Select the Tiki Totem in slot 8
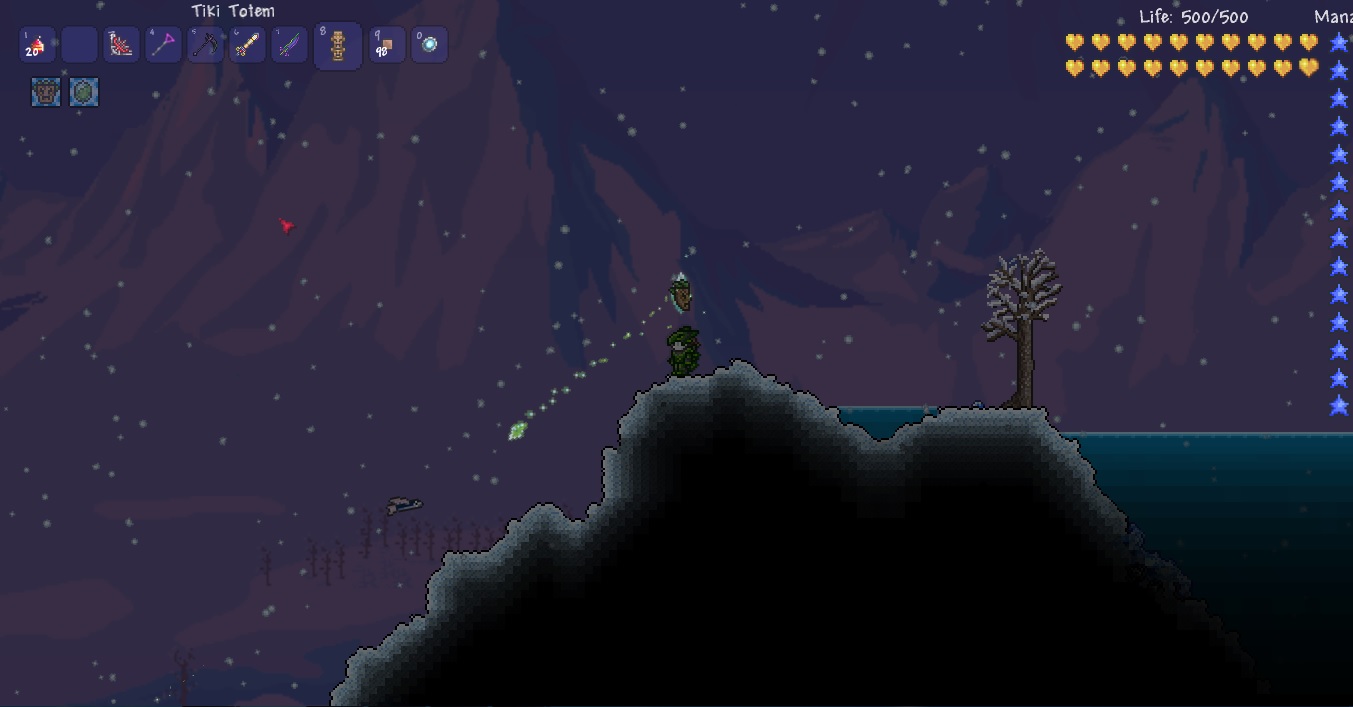1353x707 pixels. pyautogui.click(x=337, y=46)
